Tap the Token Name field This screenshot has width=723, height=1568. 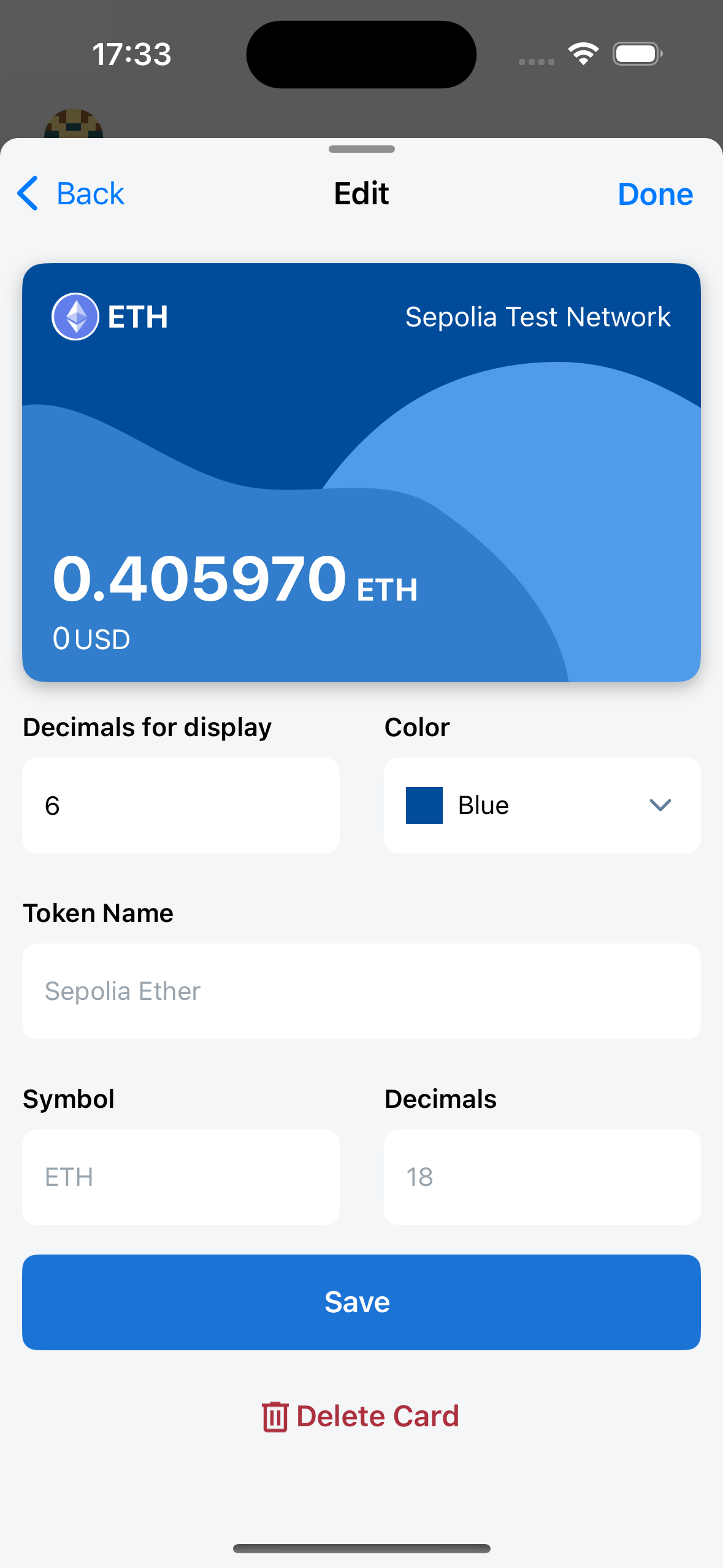(361, 991)
